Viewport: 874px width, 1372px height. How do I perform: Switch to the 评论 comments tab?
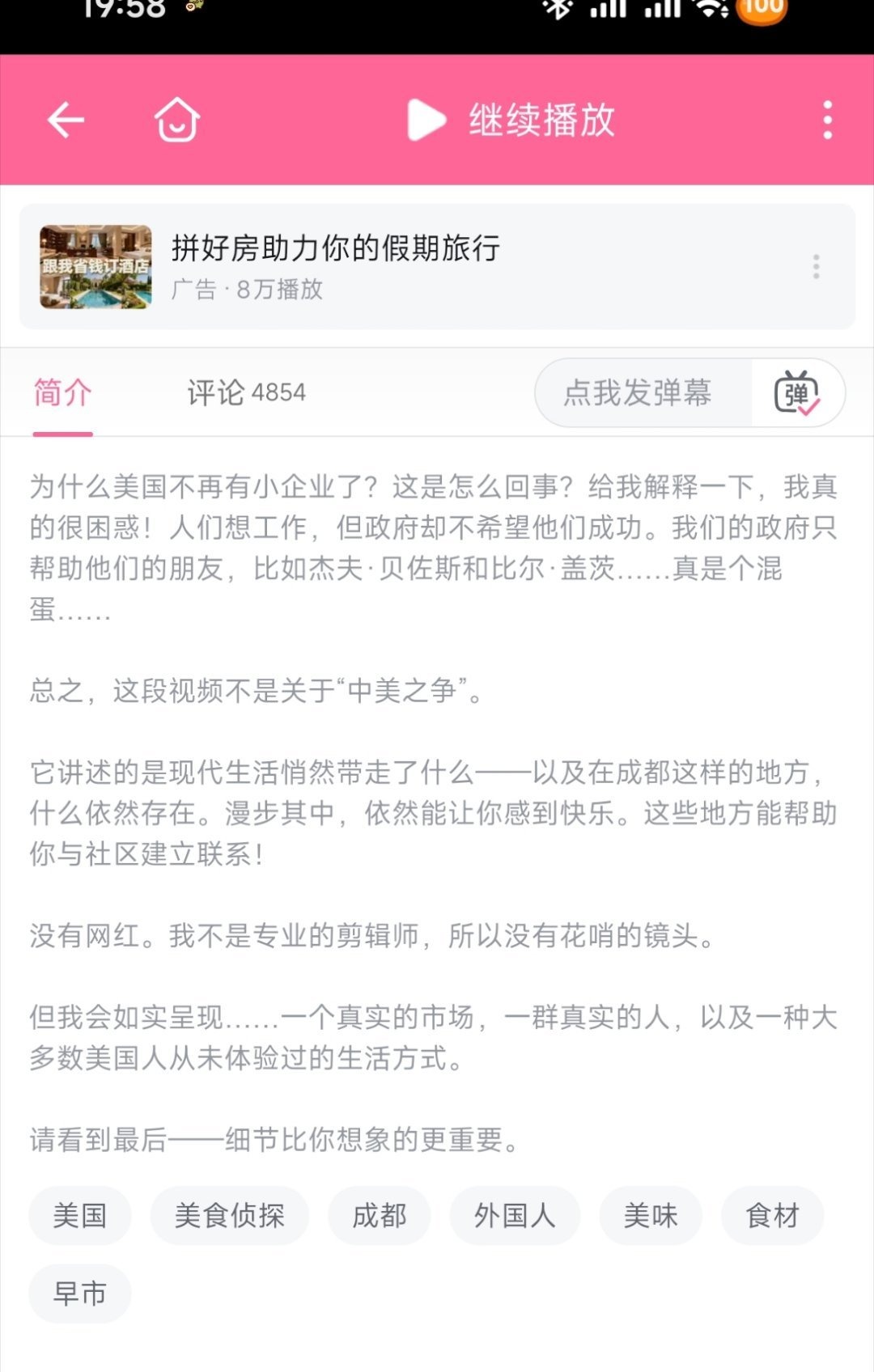click(246, 393)
